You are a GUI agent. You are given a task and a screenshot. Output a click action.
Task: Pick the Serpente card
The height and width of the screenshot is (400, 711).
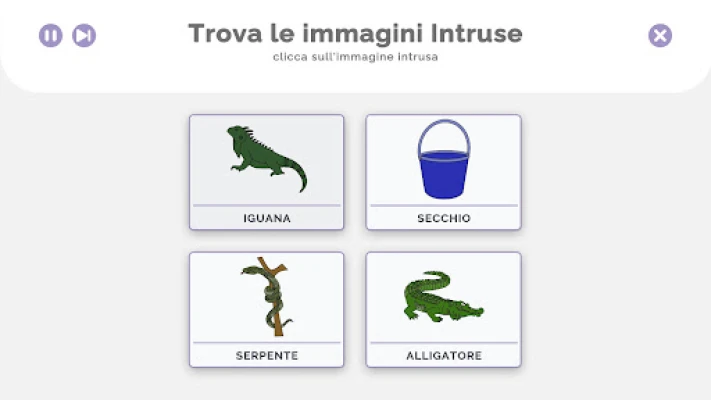tap(266, 308)
